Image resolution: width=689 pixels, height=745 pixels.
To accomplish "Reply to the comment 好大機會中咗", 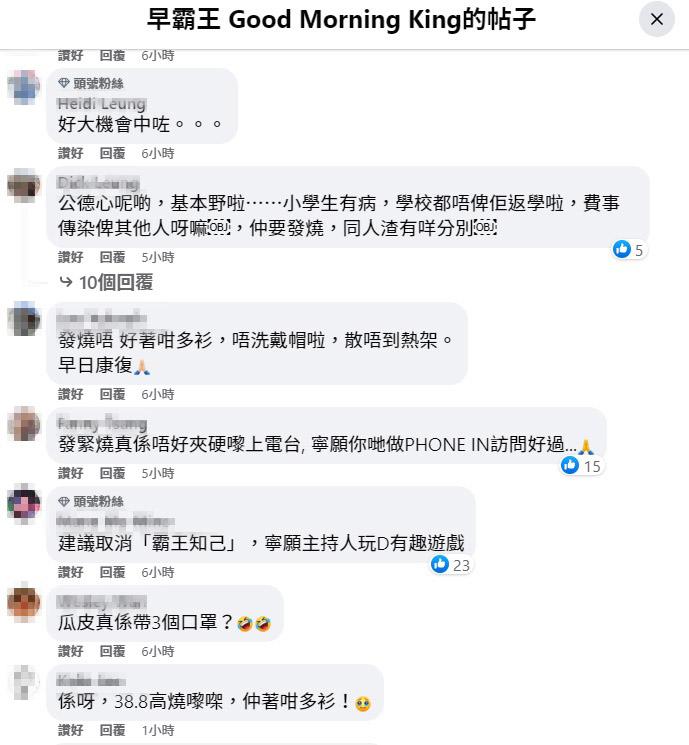I will (112, 153).
